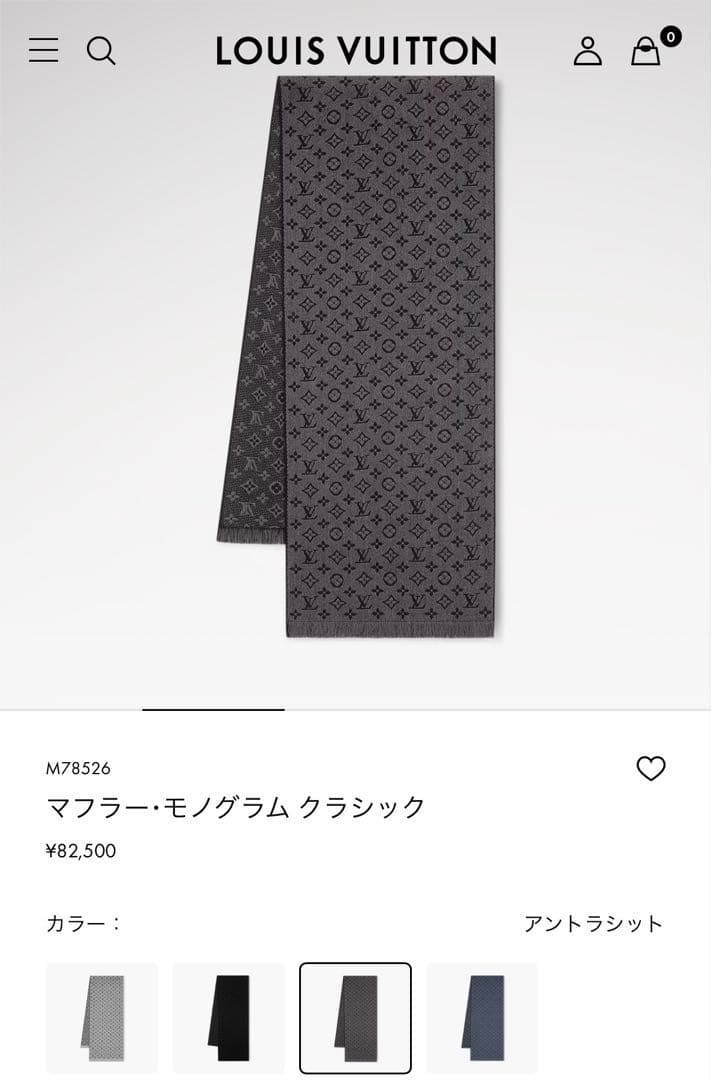Pick the navy blue scarf color
711x1080 pixels.
tap(482, 1018)
